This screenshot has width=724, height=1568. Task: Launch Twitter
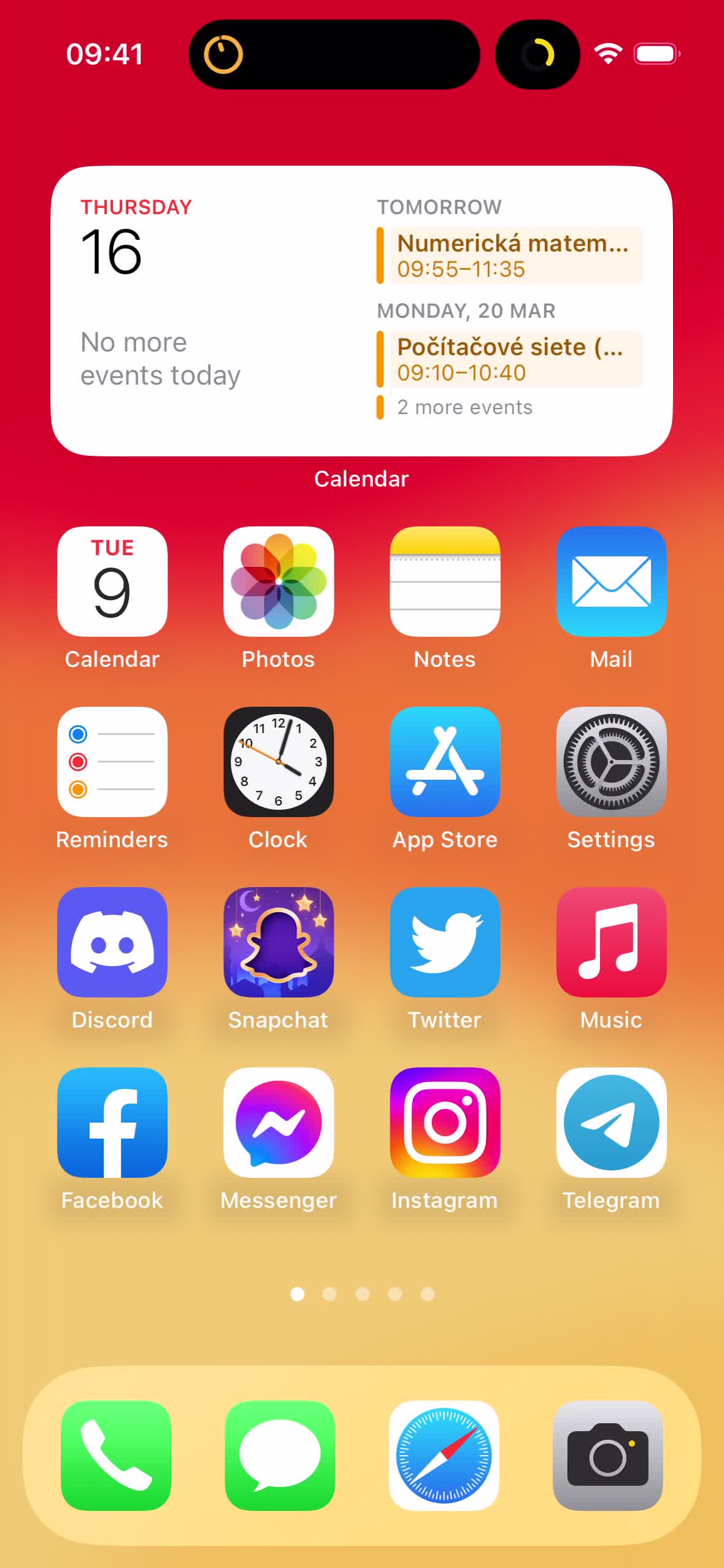pos(445,942)
